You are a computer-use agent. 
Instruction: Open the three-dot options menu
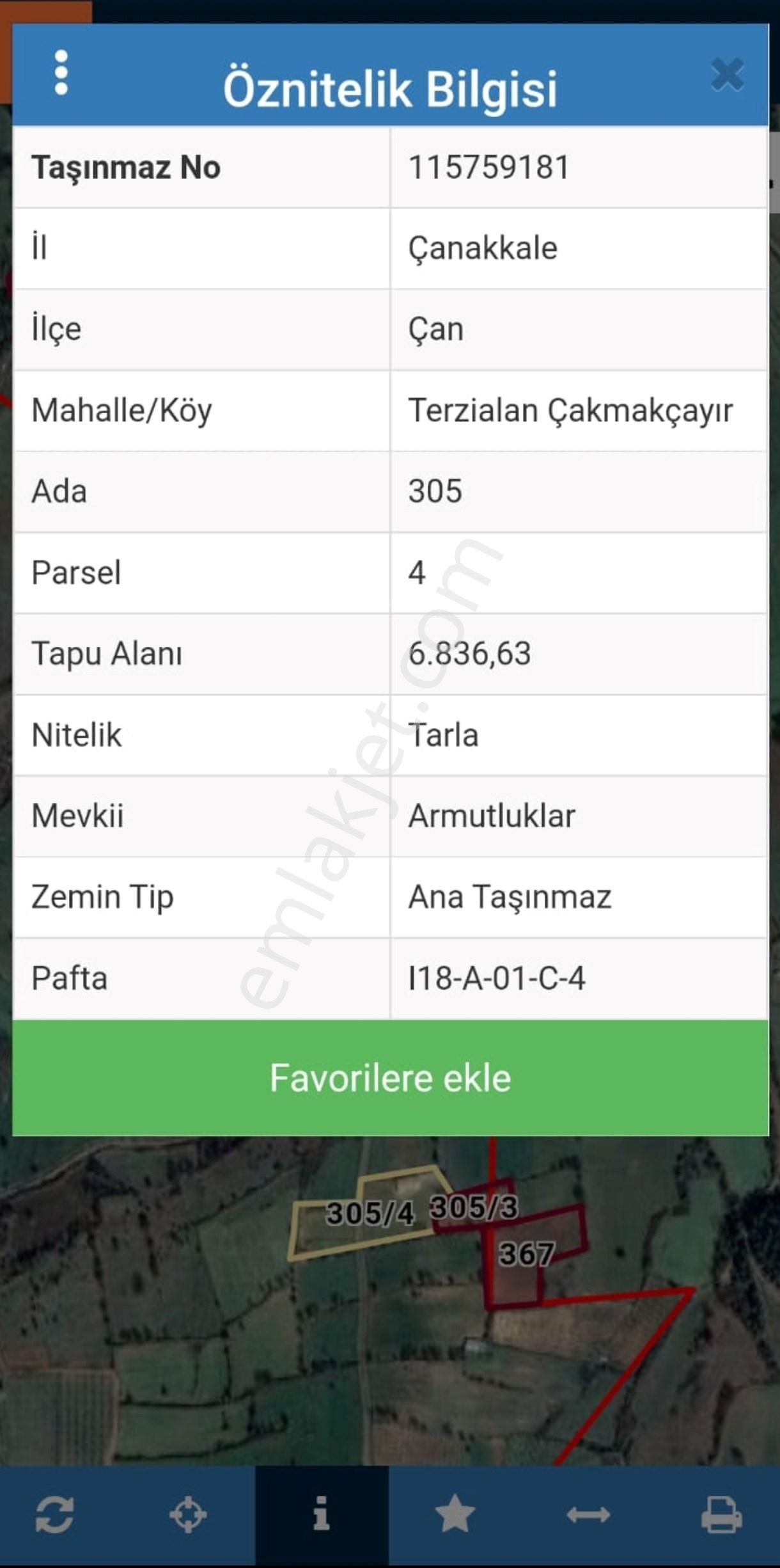point(61,72)
